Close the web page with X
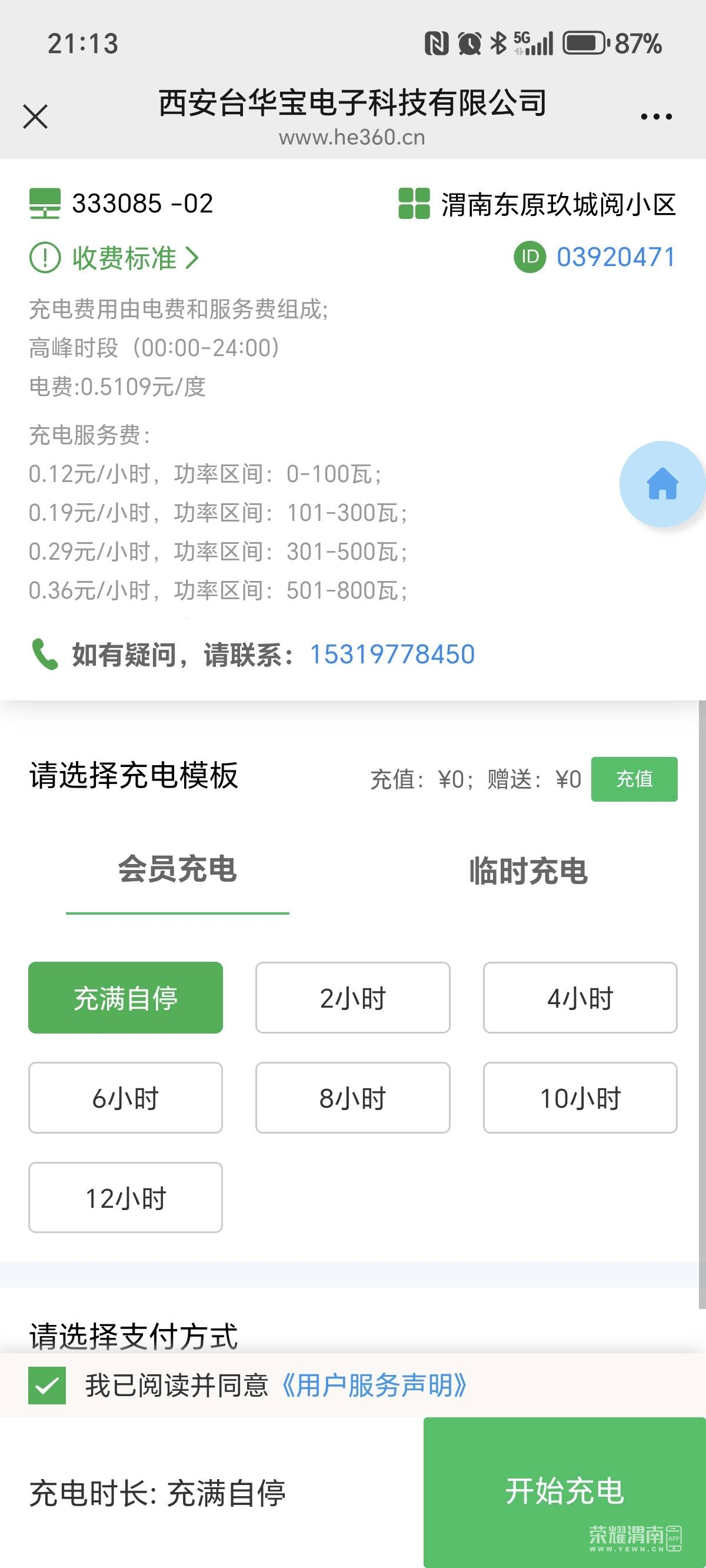Image resolution: width=706 pixels, height=1568 pixels. coord(35,117)
